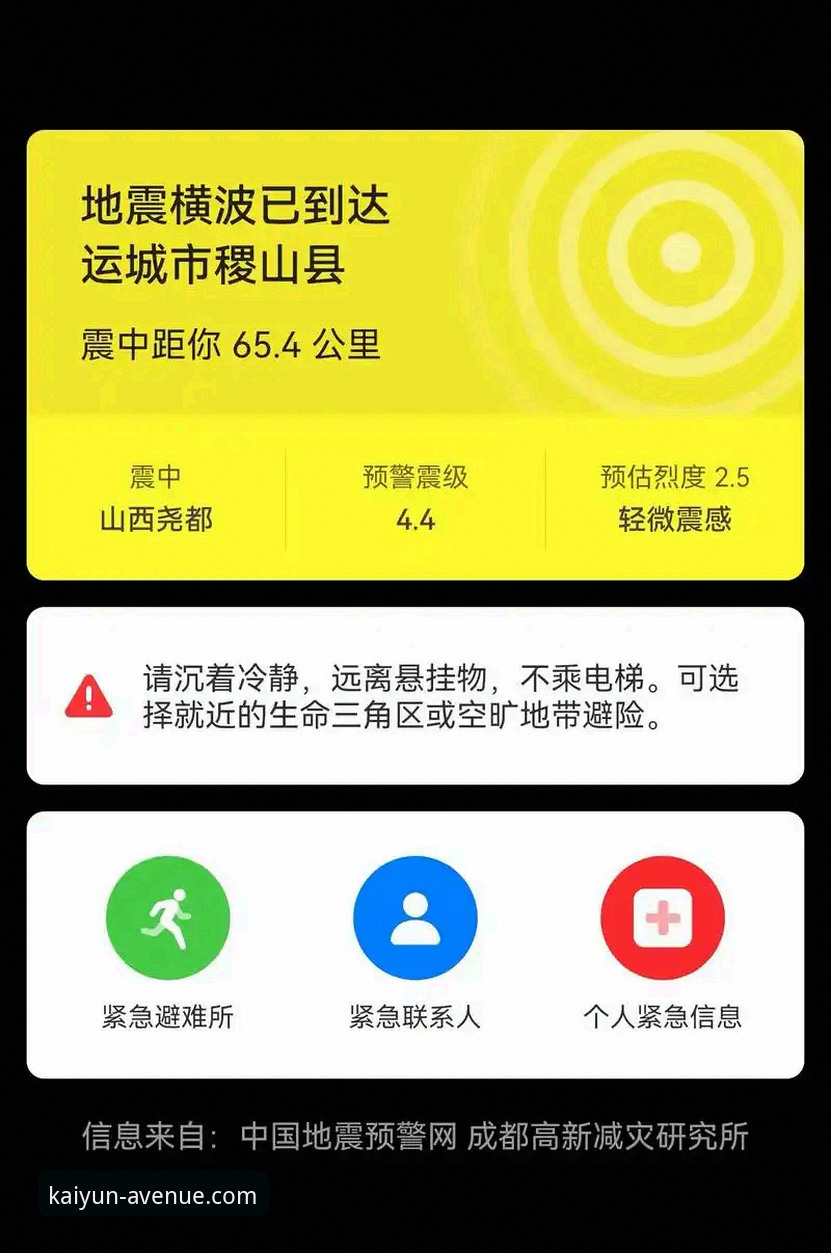The height and width of the screenshot is (1253, 831).
Task: Select the safety instructions message card
Action: click(415, 697)
